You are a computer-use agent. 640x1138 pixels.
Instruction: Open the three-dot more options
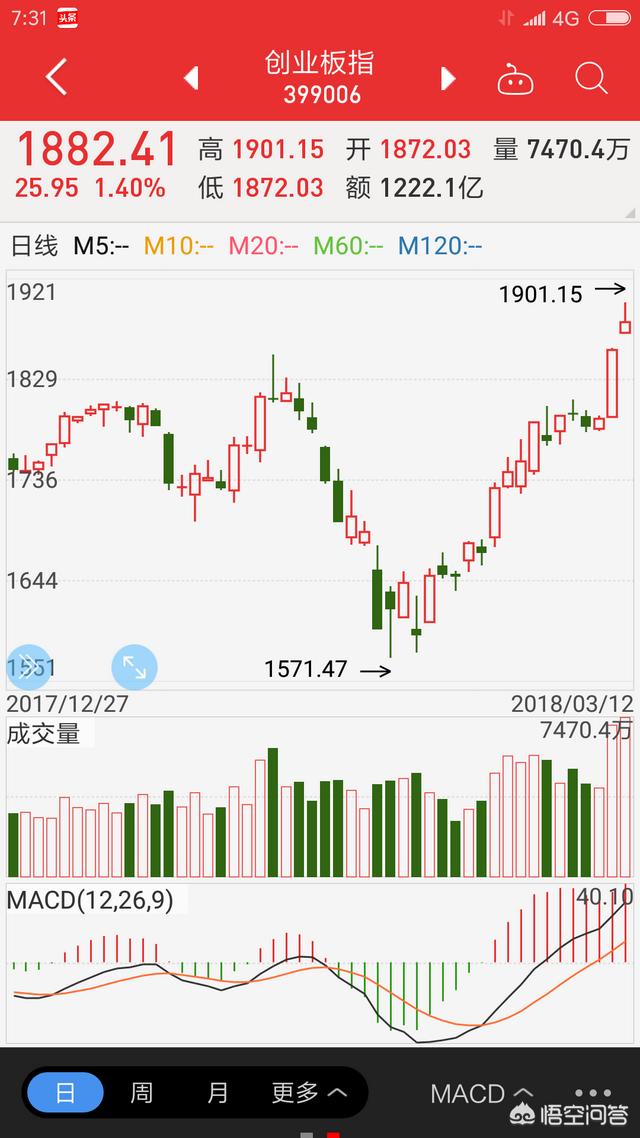point(593,1092)
